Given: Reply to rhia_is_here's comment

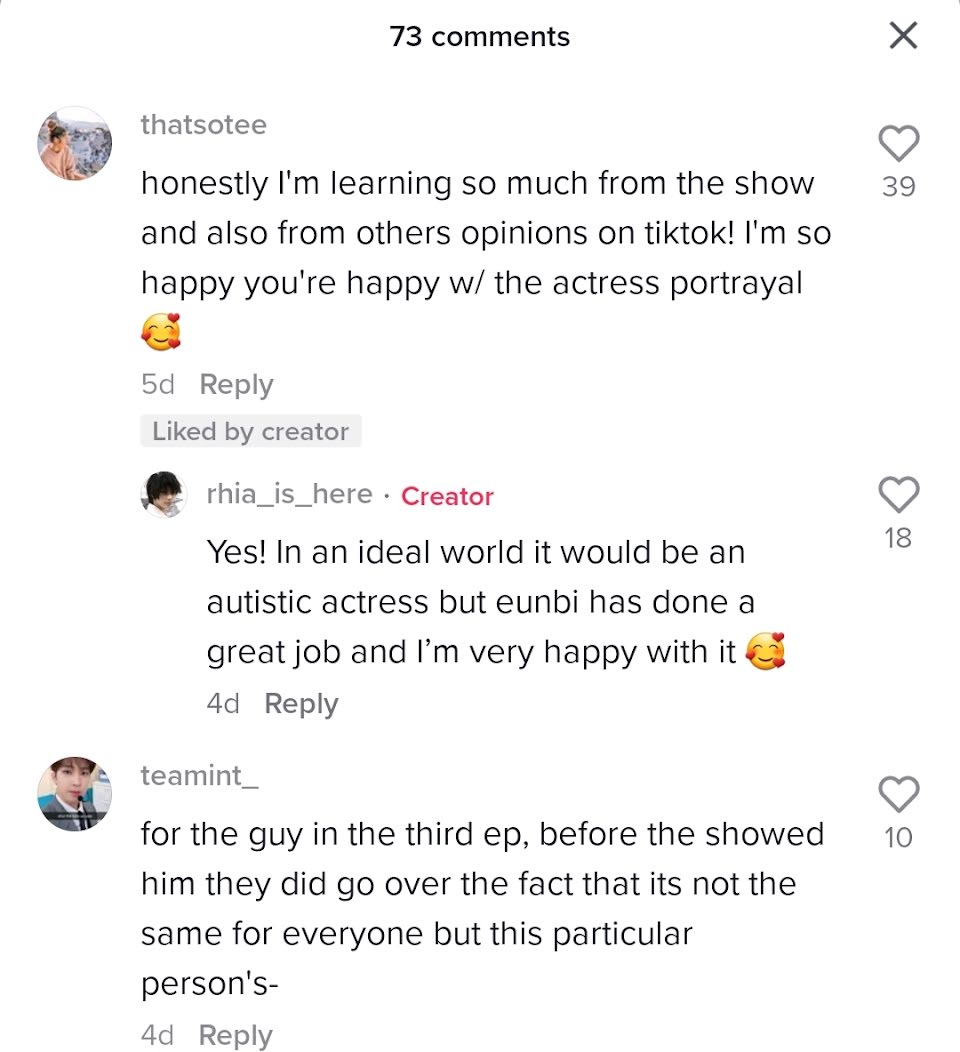Looking at the screenshot, I should (x=301, y=704).
